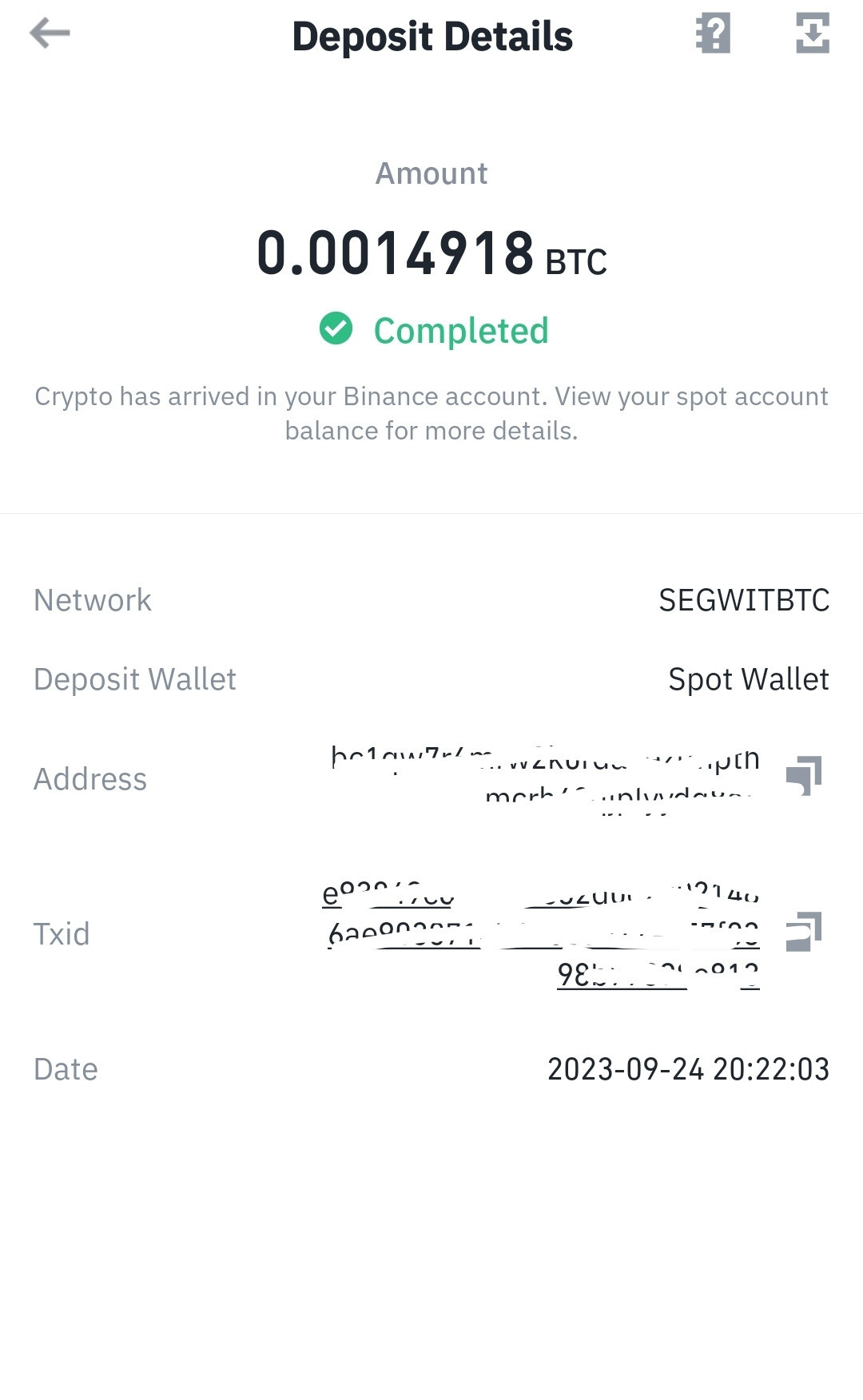
Task: Open the underlined Txid link
Action: coord(541,934)
